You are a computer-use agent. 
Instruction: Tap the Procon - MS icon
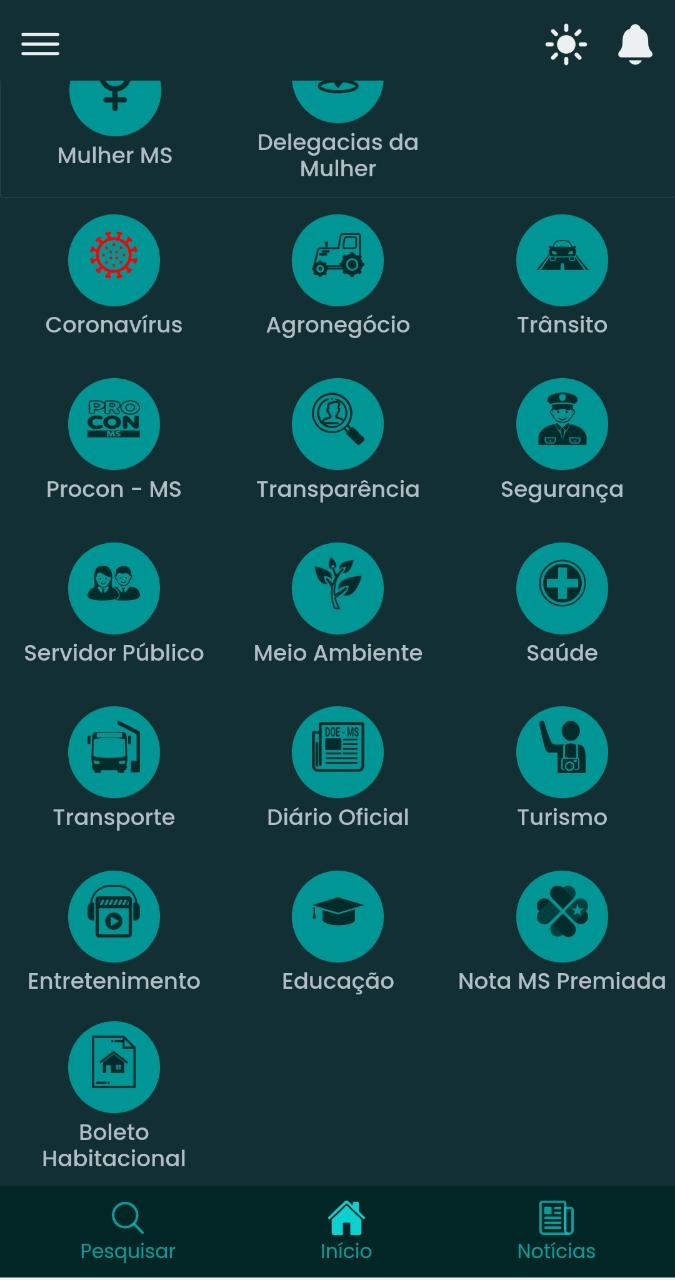[x=114, y=424]
